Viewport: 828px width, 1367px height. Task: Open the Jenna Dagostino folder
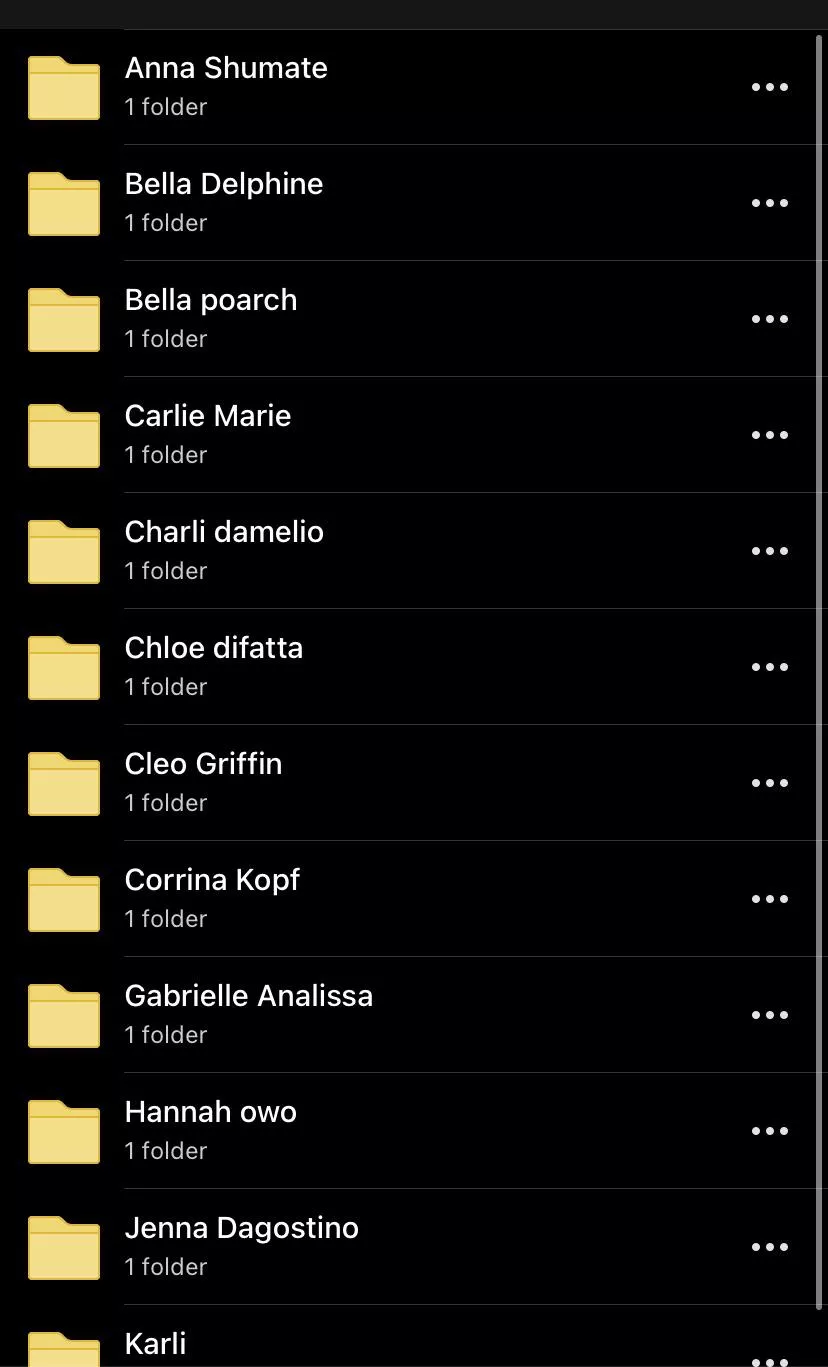(242, 1246)
